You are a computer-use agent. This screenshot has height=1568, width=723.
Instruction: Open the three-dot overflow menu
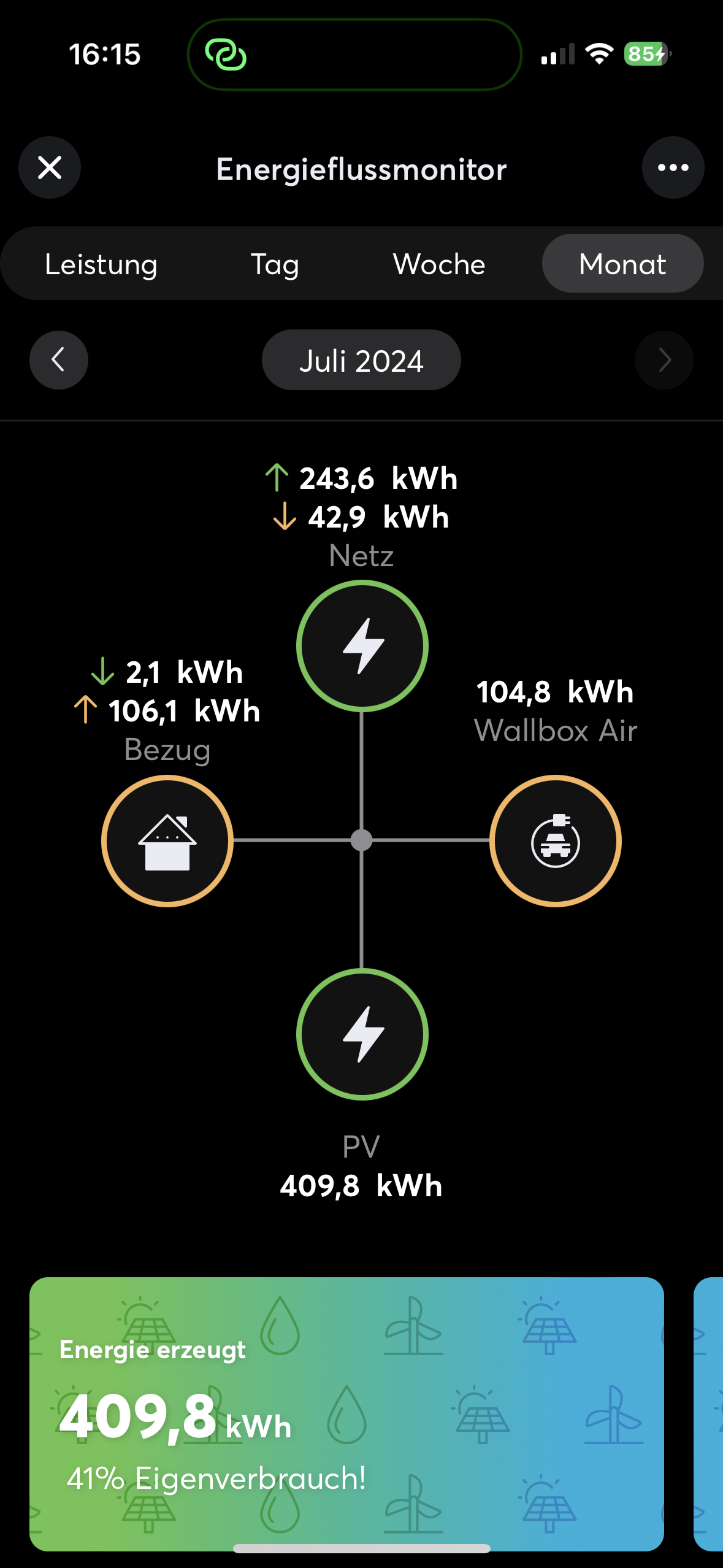[x=673, y=167]
